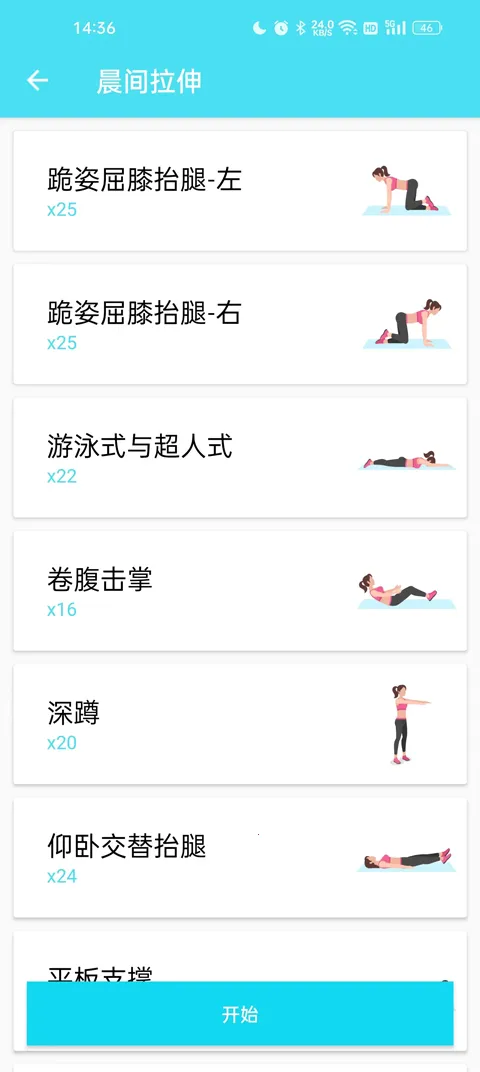Tap the 开始 button to start workout
Screen dimensions: 480x1072
click(240, 1013)
